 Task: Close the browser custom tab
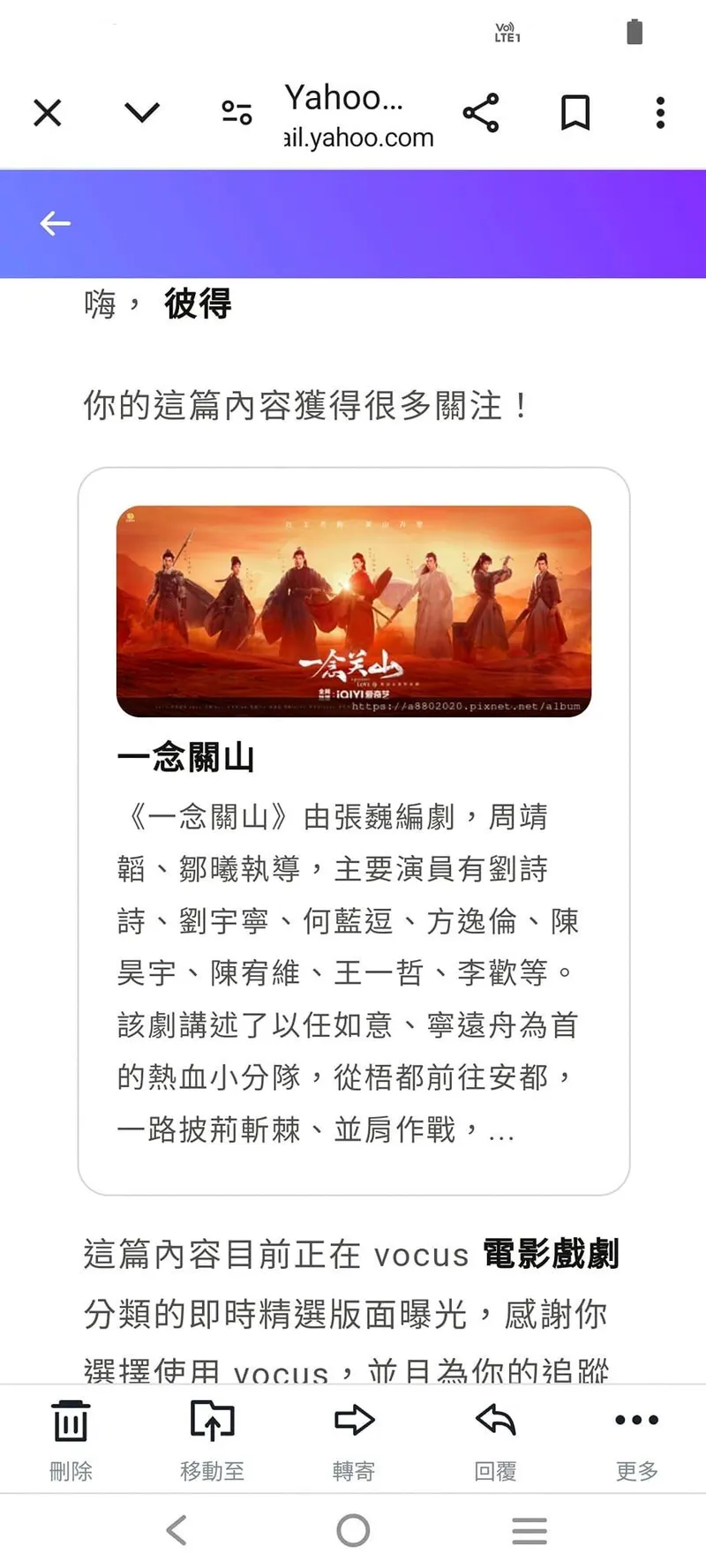click(48, 113)
